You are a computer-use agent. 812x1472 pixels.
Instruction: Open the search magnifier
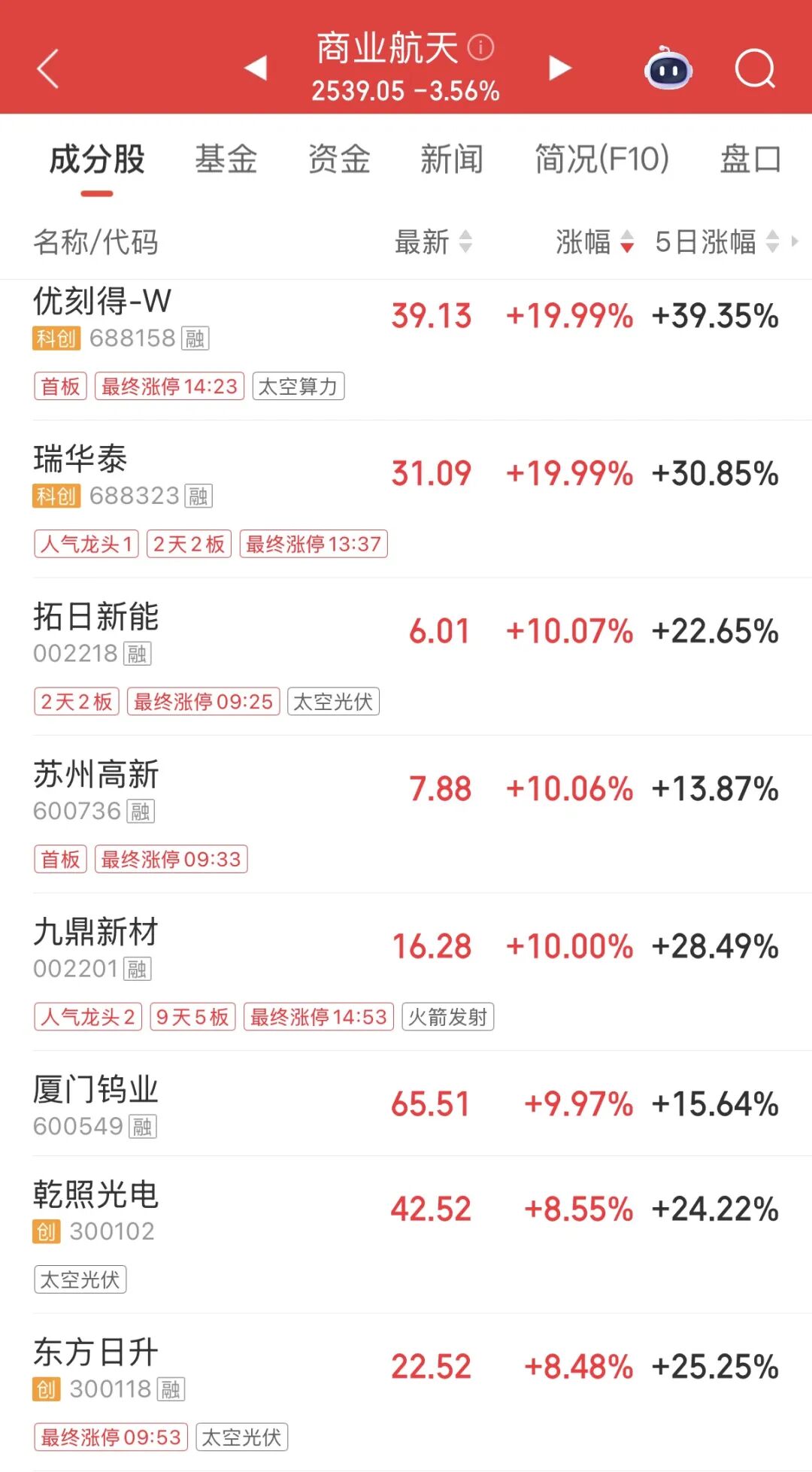[754, 69]
